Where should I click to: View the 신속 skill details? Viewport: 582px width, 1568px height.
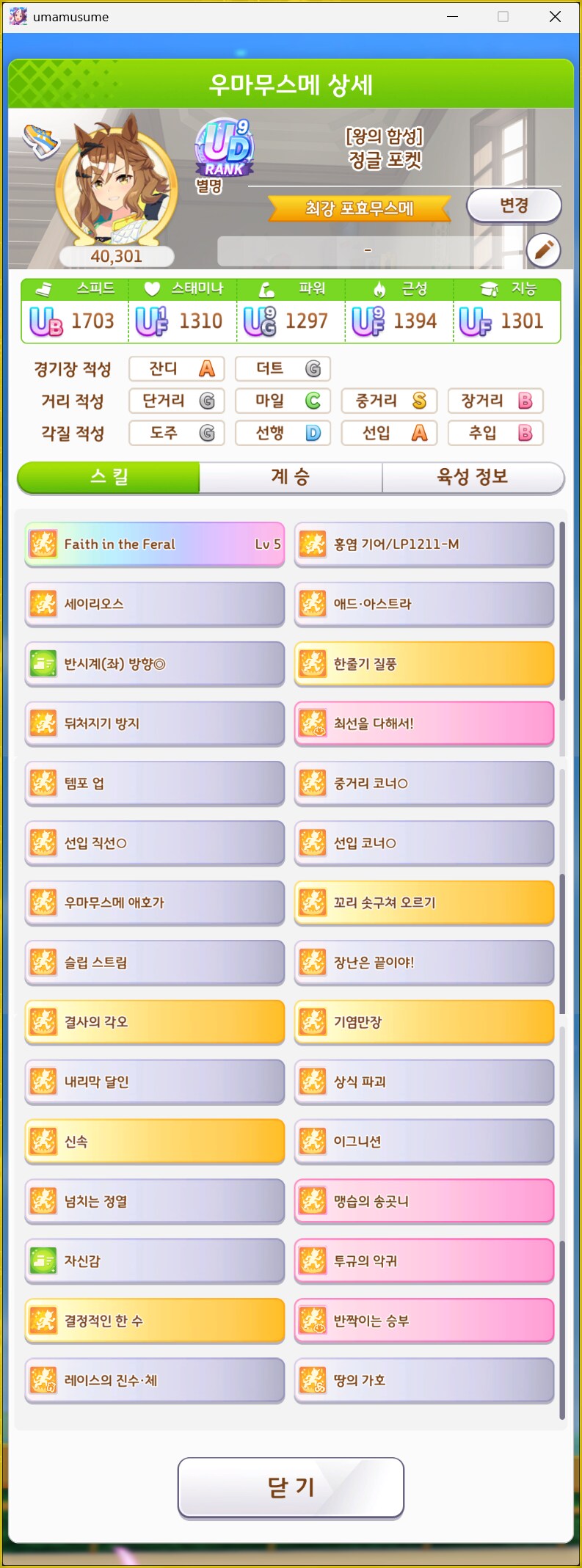154,1142
